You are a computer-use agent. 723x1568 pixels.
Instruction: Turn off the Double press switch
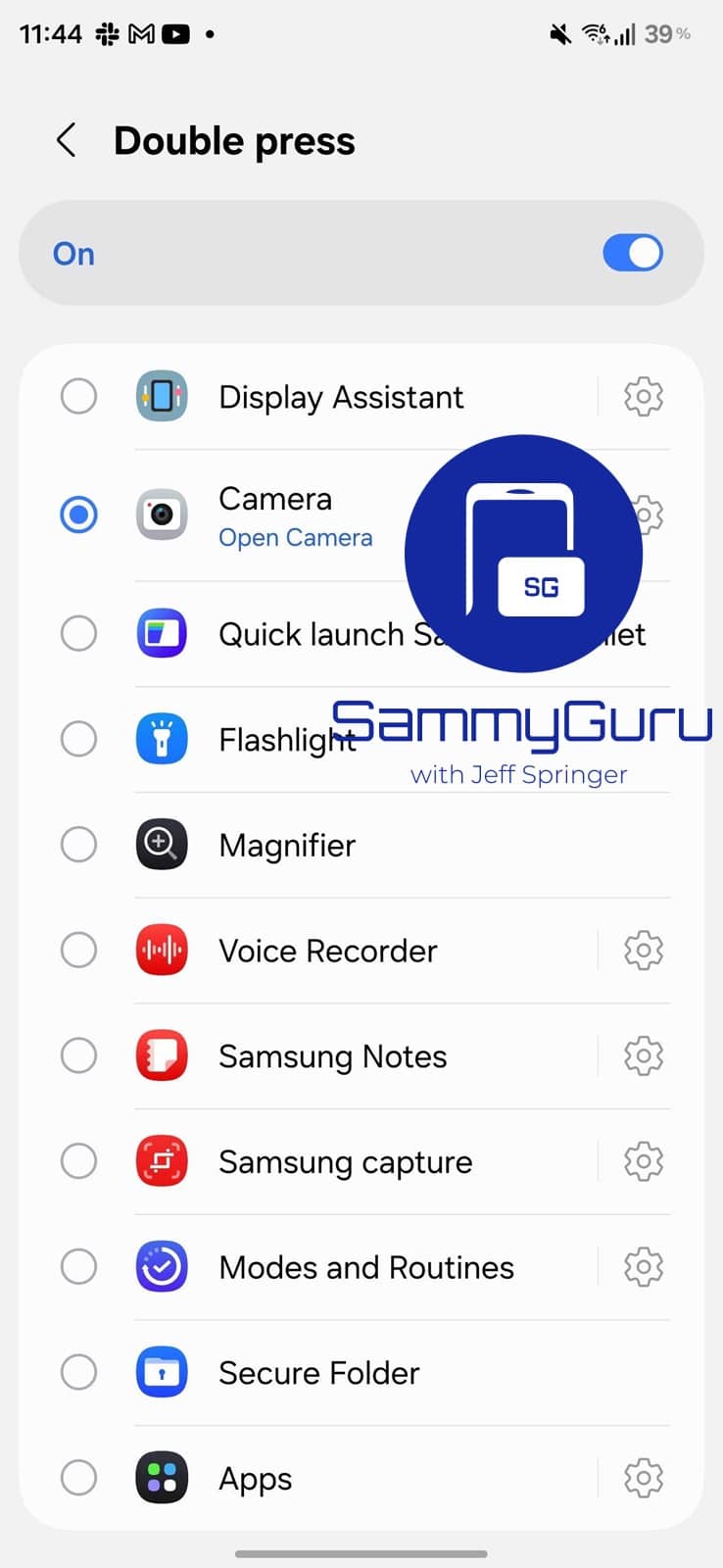(x=632, y=254)
